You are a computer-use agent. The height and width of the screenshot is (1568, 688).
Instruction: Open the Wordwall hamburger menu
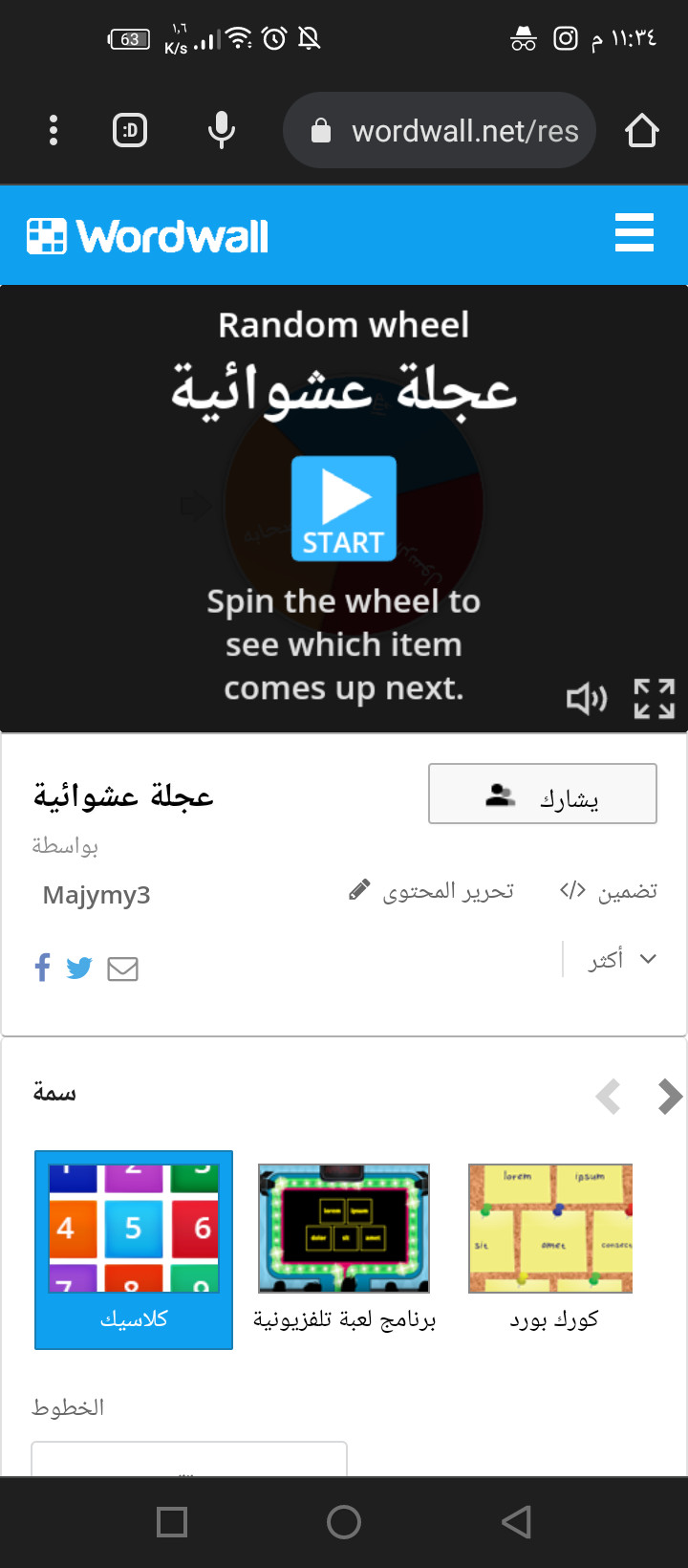[x=634, y=233]
